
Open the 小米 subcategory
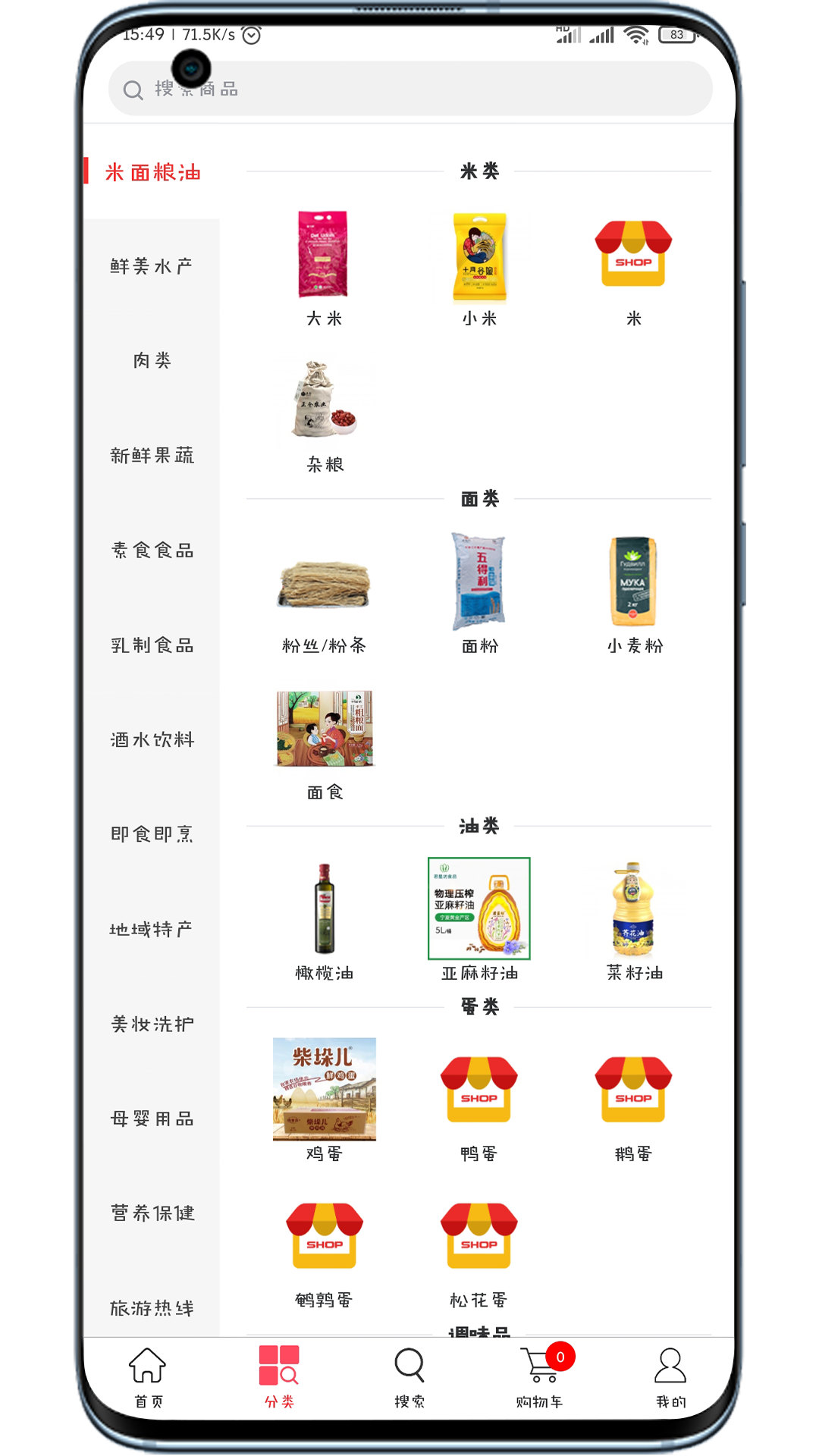point(479,268)
